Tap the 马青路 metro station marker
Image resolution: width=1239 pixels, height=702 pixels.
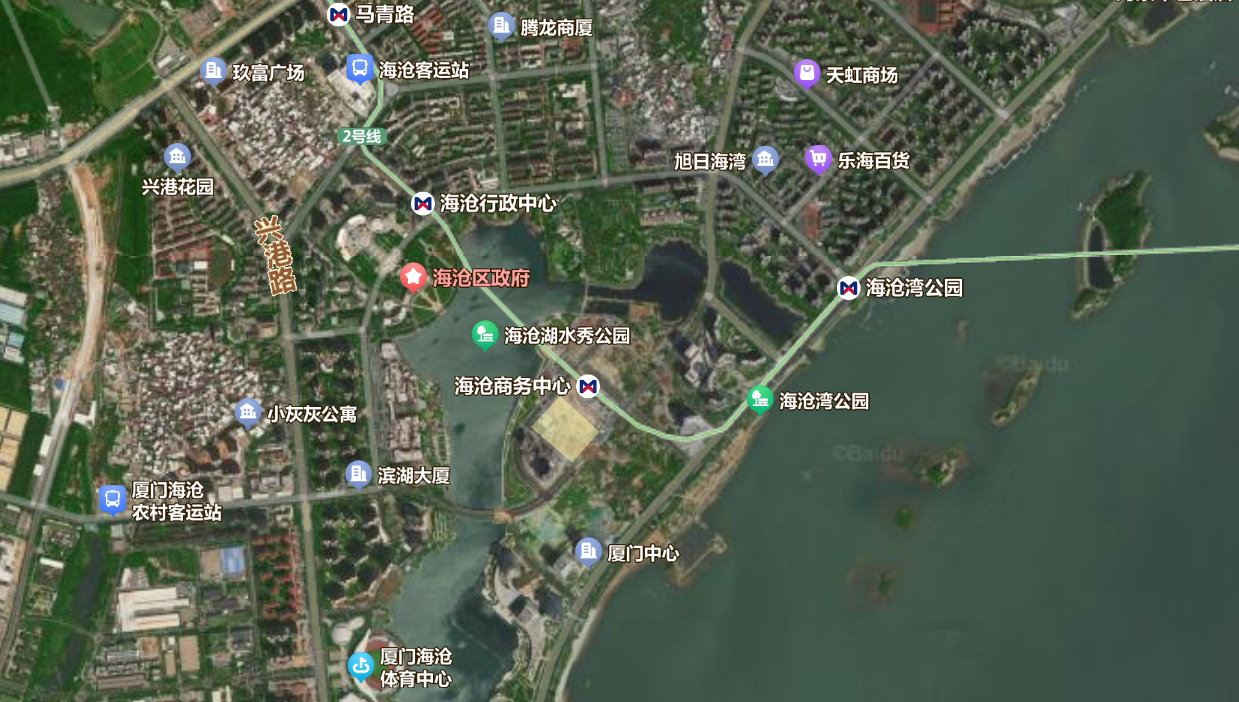[x=339, y=14]
